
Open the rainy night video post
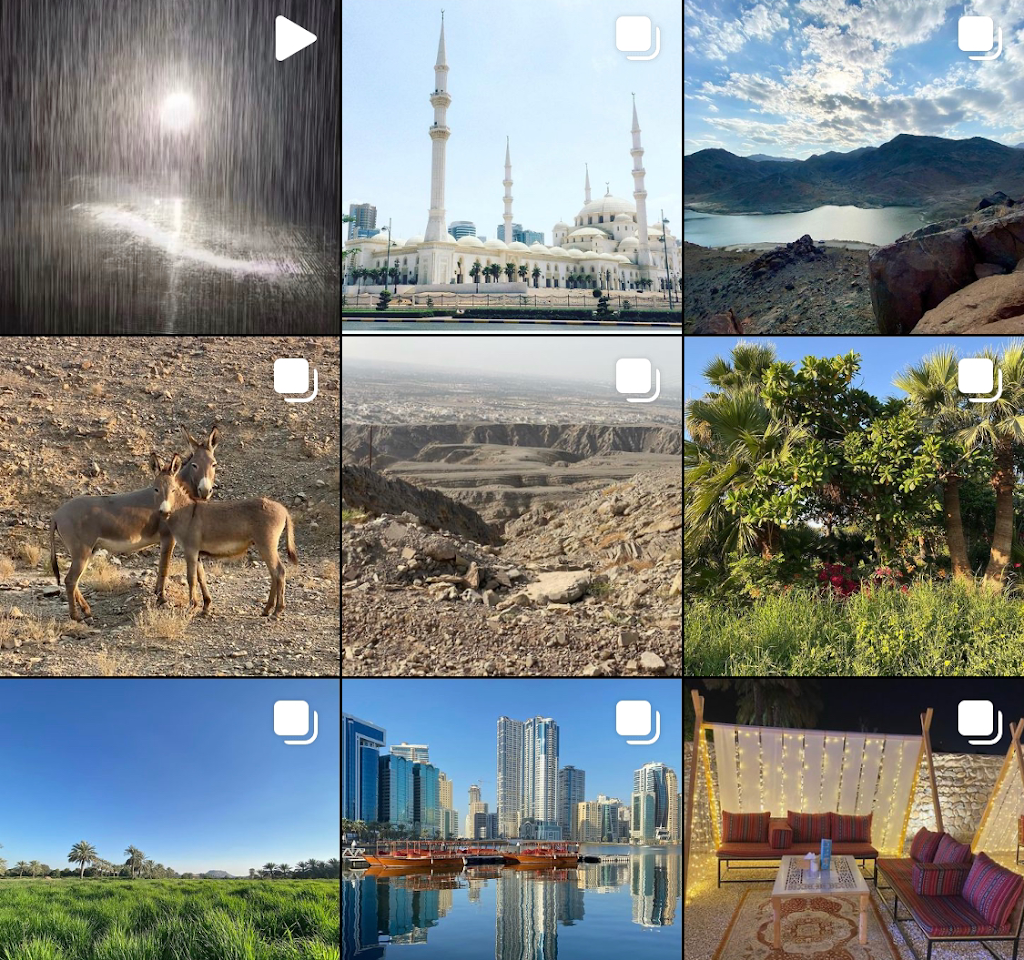pos(169,166)
